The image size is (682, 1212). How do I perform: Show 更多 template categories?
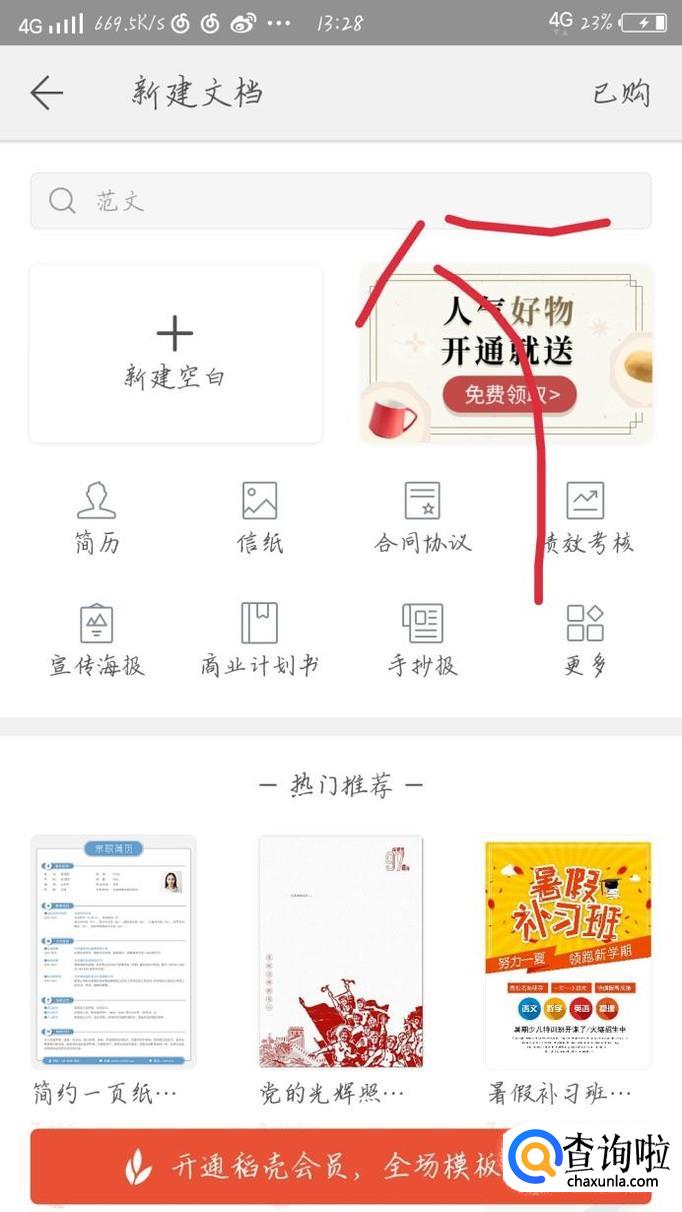point(585,640)
